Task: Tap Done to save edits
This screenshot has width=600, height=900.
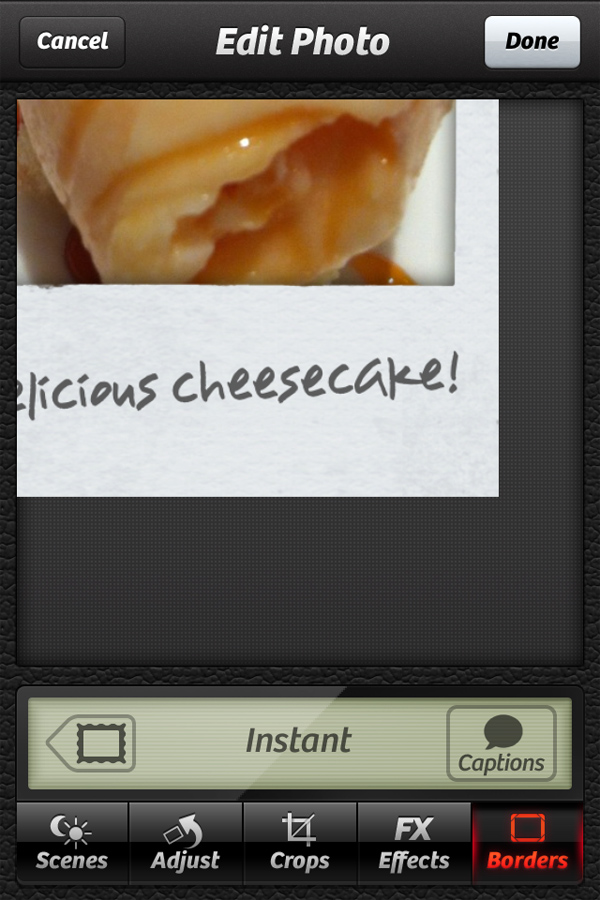Action: 532,42
